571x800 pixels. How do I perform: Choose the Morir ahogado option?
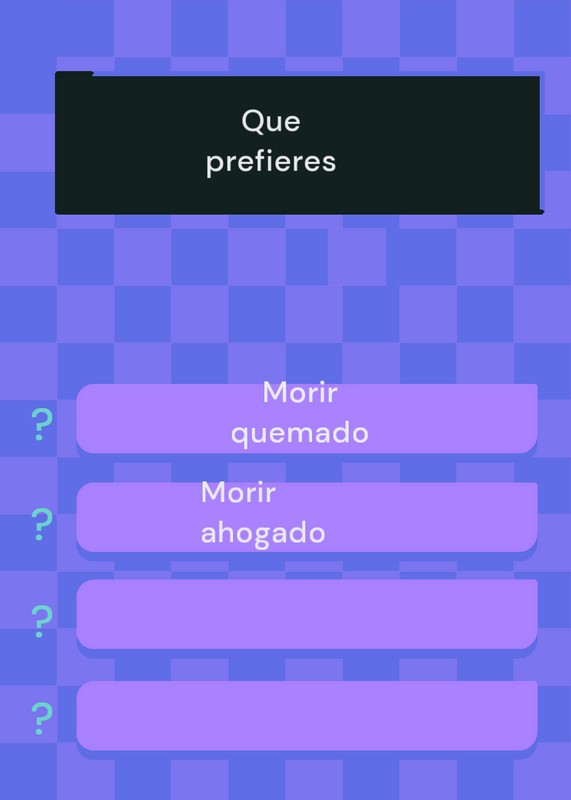307,517
